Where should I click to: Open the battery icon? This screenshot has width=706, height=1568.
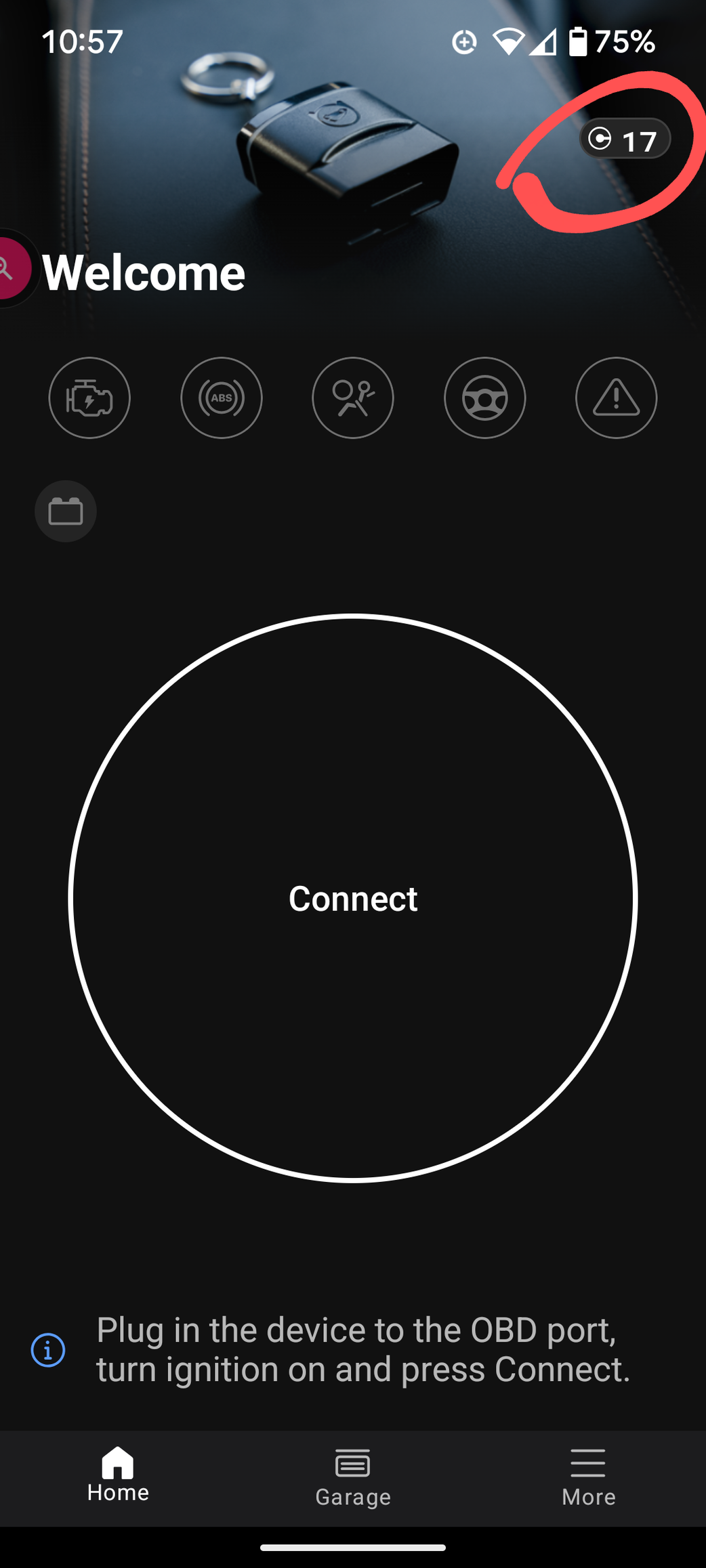coord(66,511)
